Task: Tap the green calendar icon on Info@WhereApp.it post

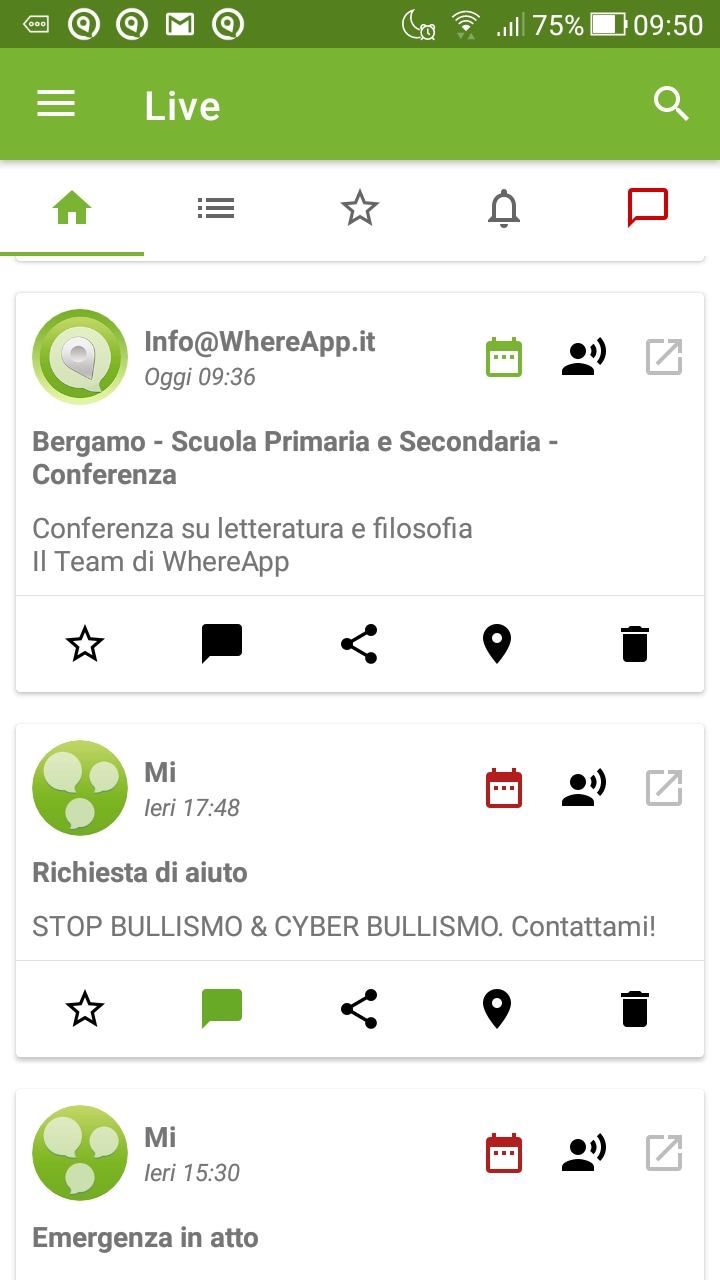Action: (504, 357)
